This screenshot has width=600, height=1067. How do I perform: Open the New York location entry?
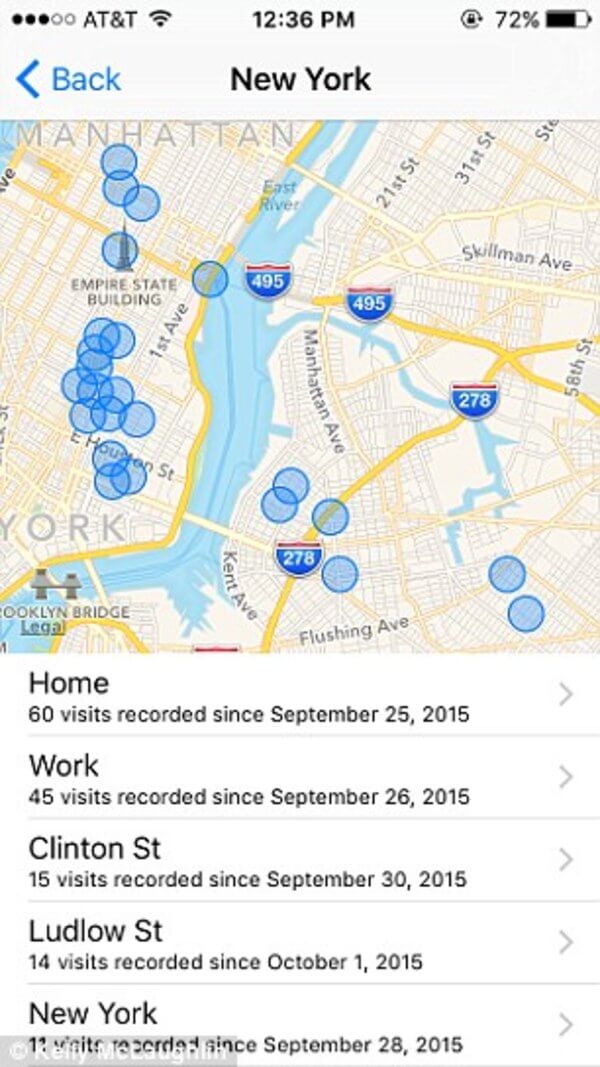pyautogui.click(x=300, y=1025)
